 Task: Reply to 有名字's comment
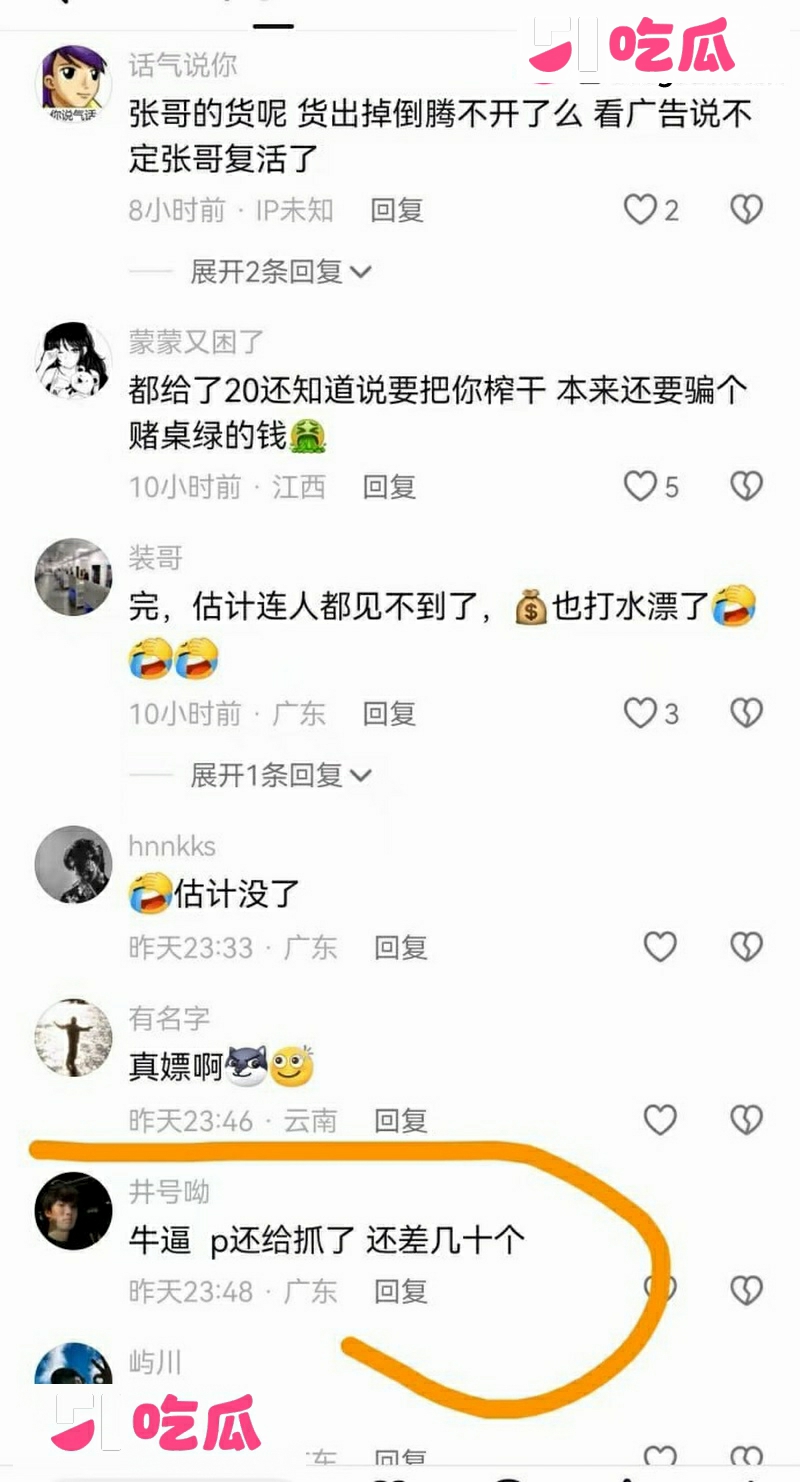coord(401,1121)
